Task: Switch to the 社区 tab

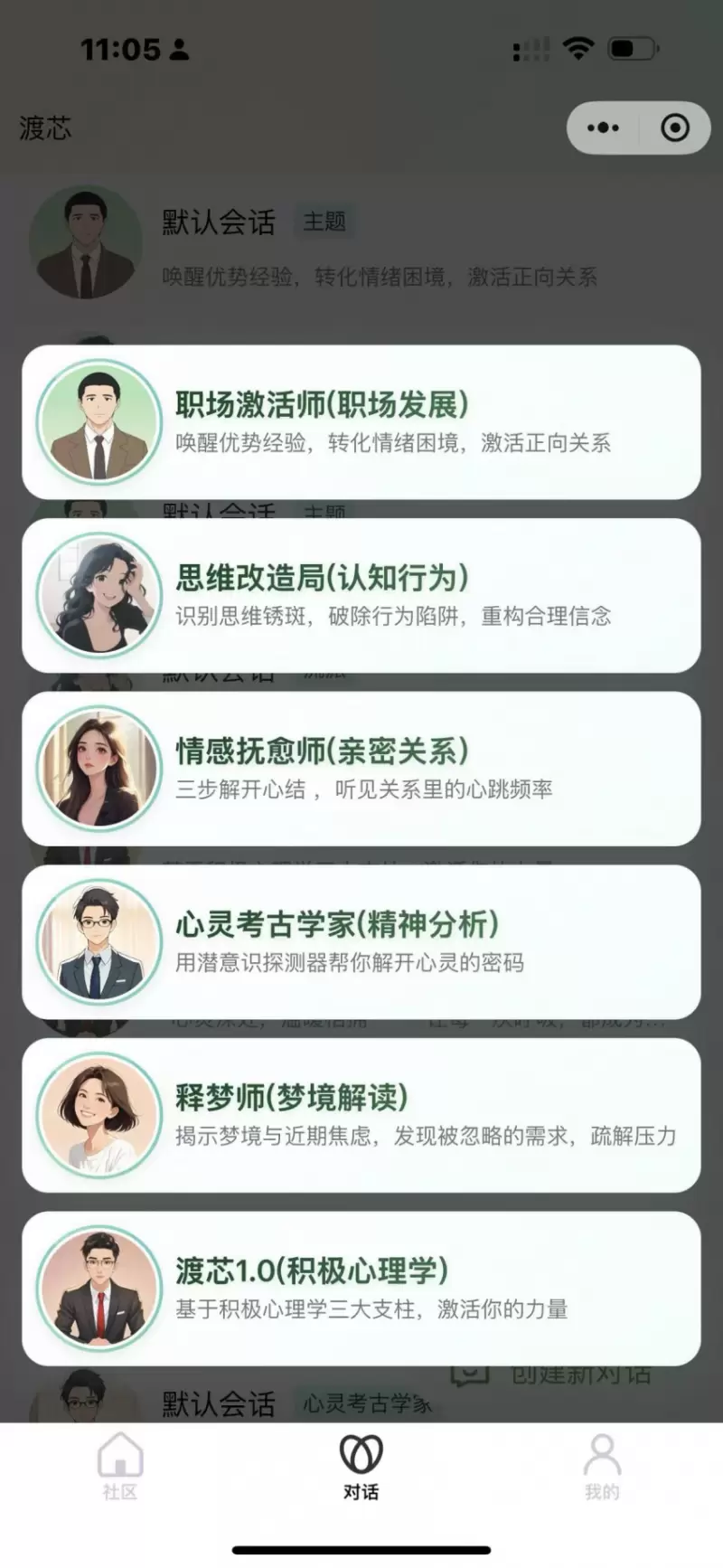Action: (120, 1467)
